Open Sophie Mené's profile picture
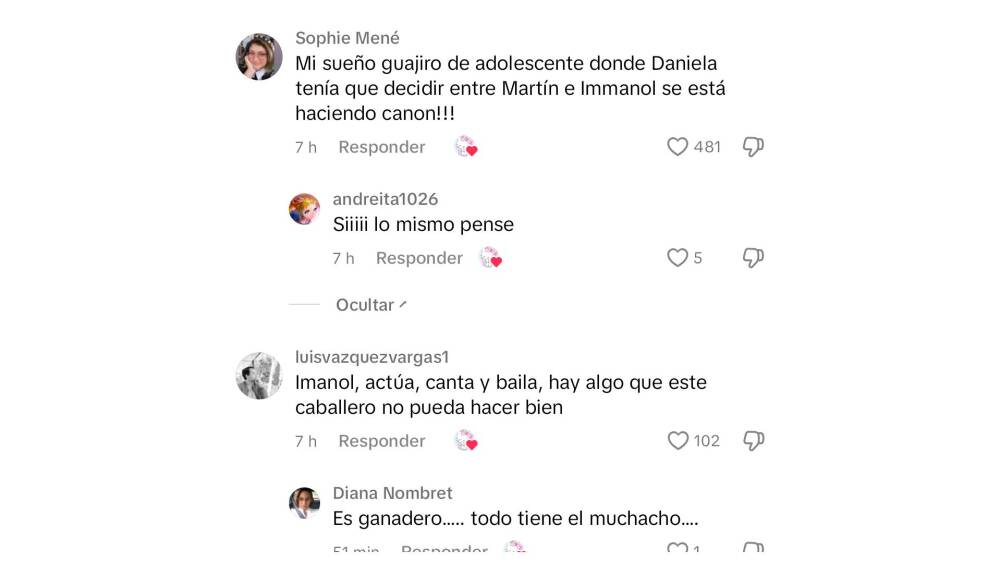The width and height of the screenshot is (1000, 563). click(x=259, y=57)
